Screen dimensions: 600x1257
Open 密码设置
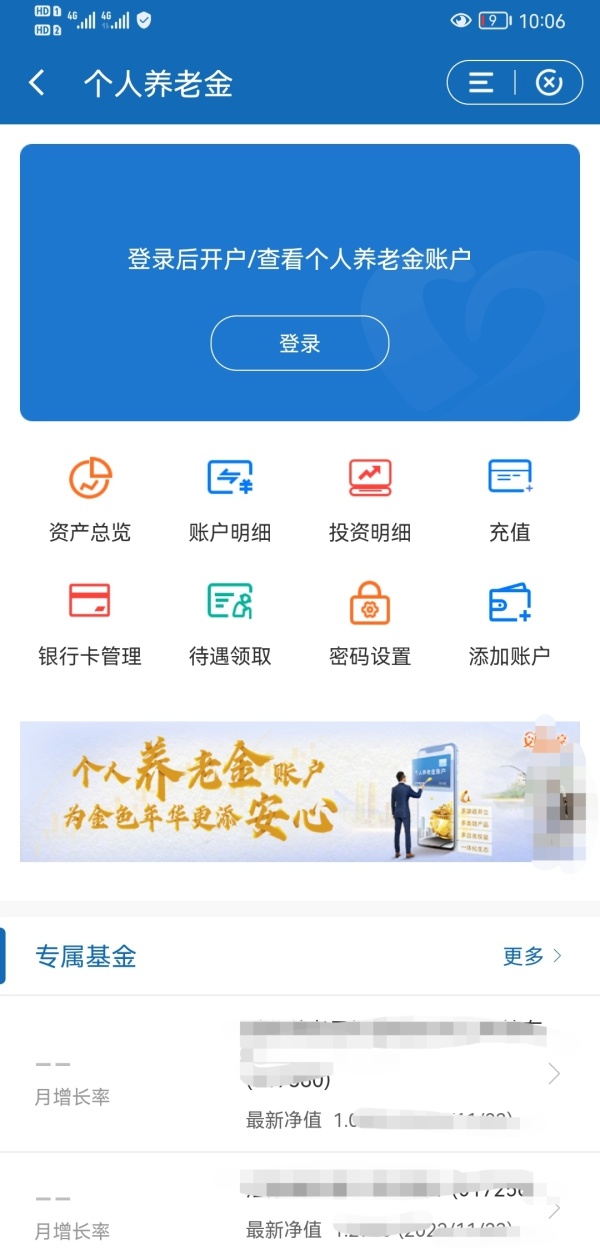tap(370, 624)
